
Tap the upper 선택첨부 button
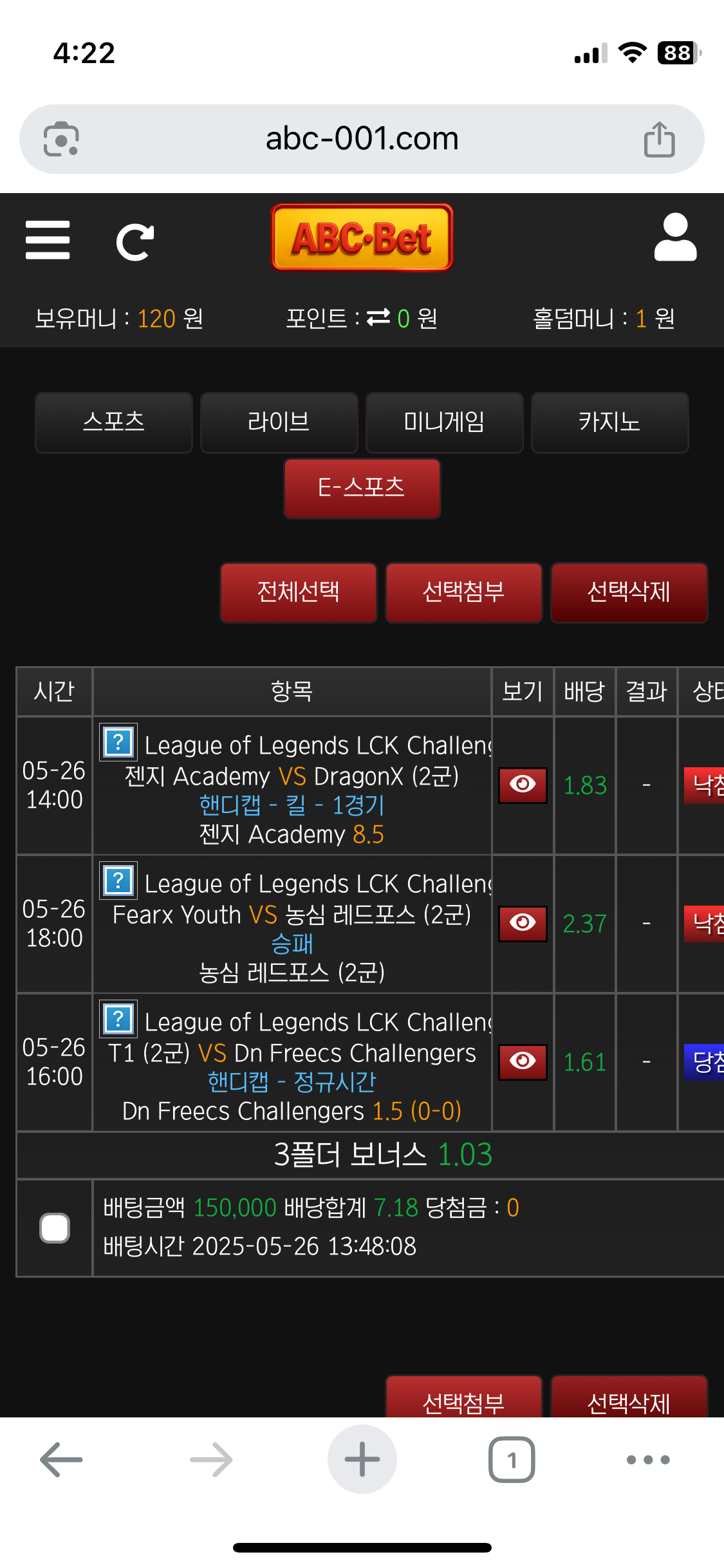coord(463,592)
